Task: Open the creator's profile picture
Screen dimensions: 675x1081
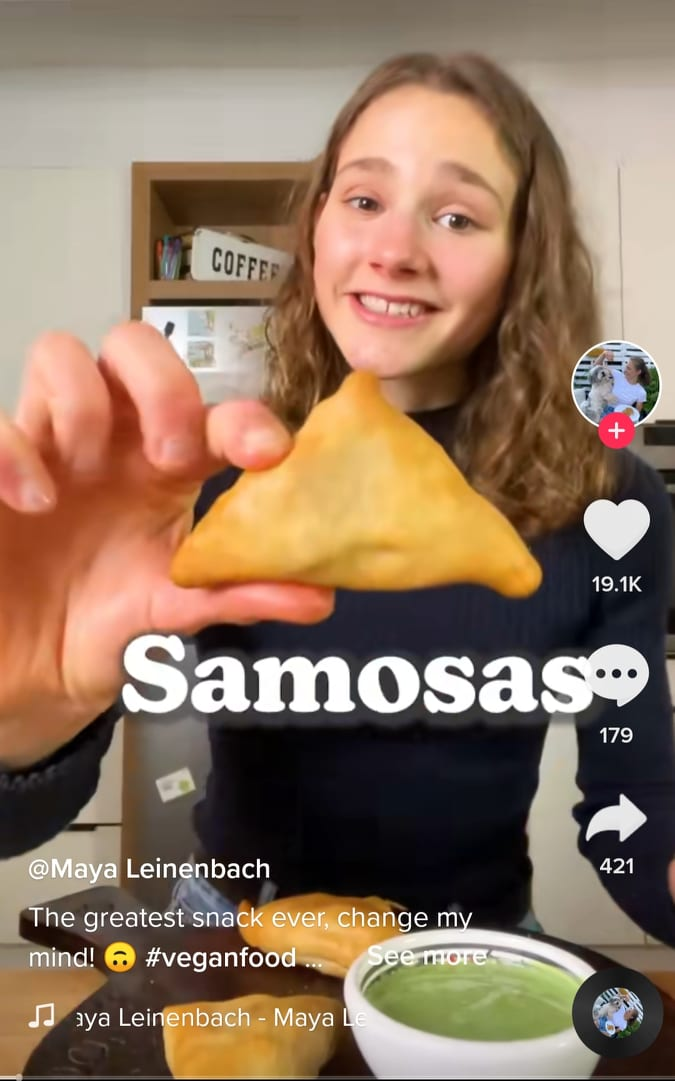Action: (x=616, y=383)
